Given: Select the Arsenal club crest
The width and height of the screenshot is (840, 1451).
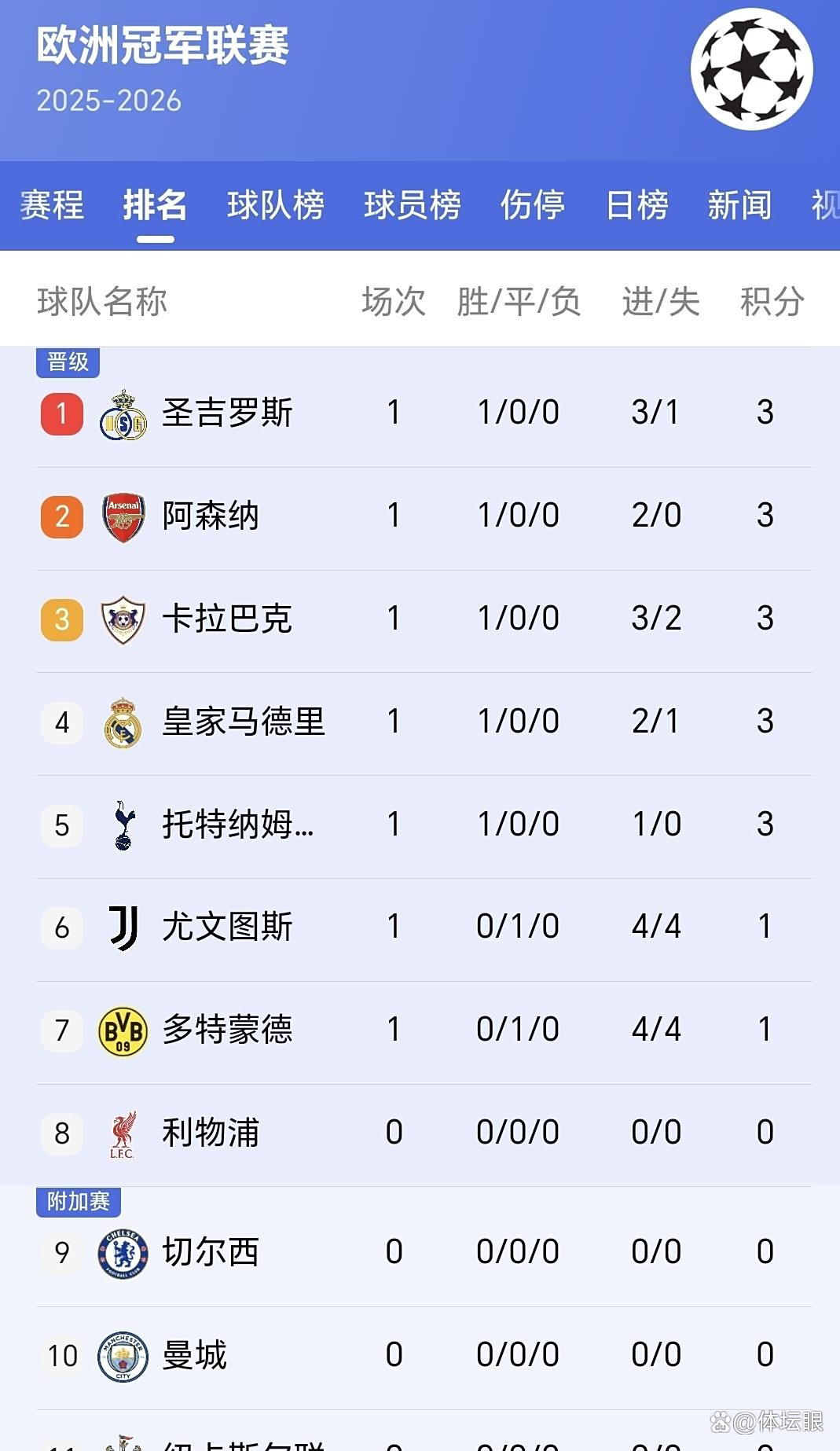Looking at the screenshot, I should pos(122,515).
